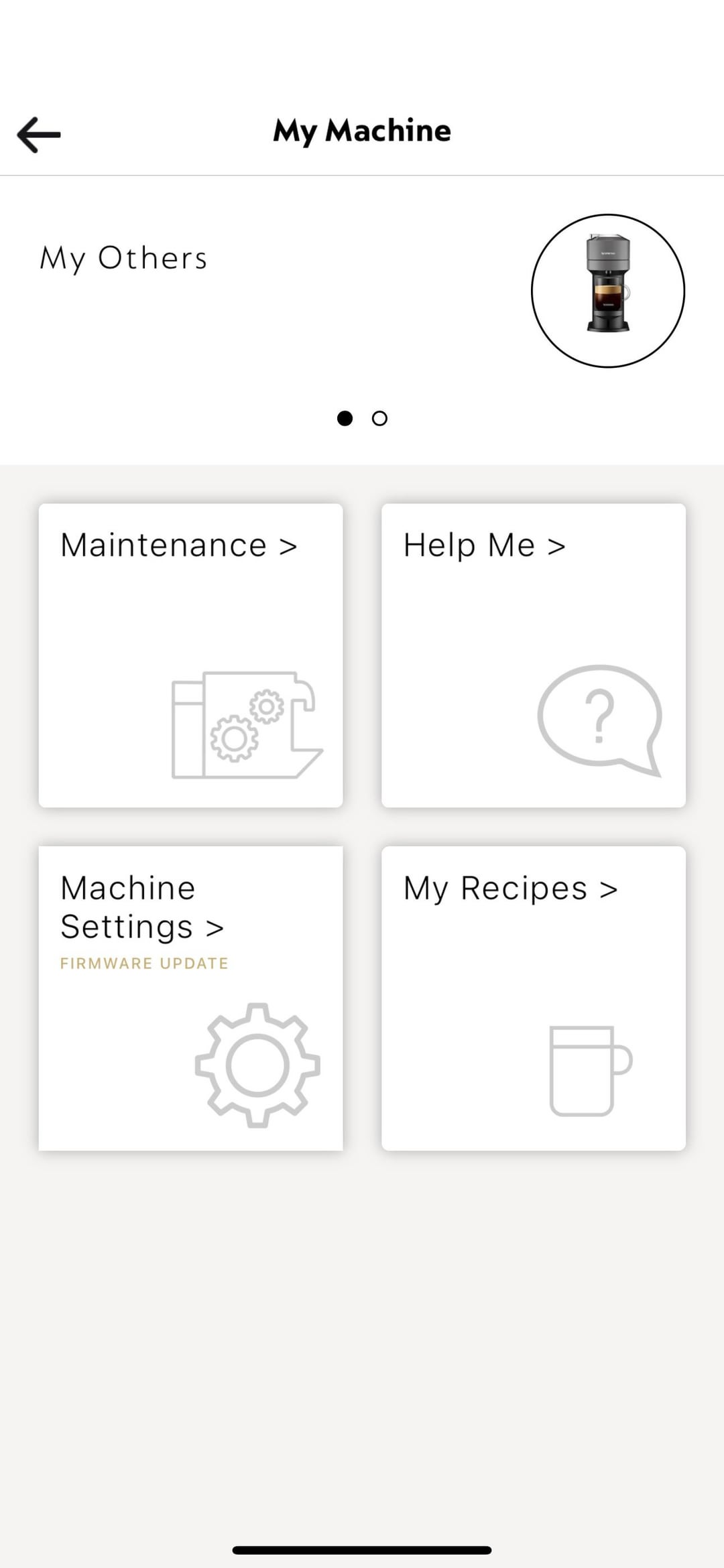Open the Maintenance card

pos(191,655)
